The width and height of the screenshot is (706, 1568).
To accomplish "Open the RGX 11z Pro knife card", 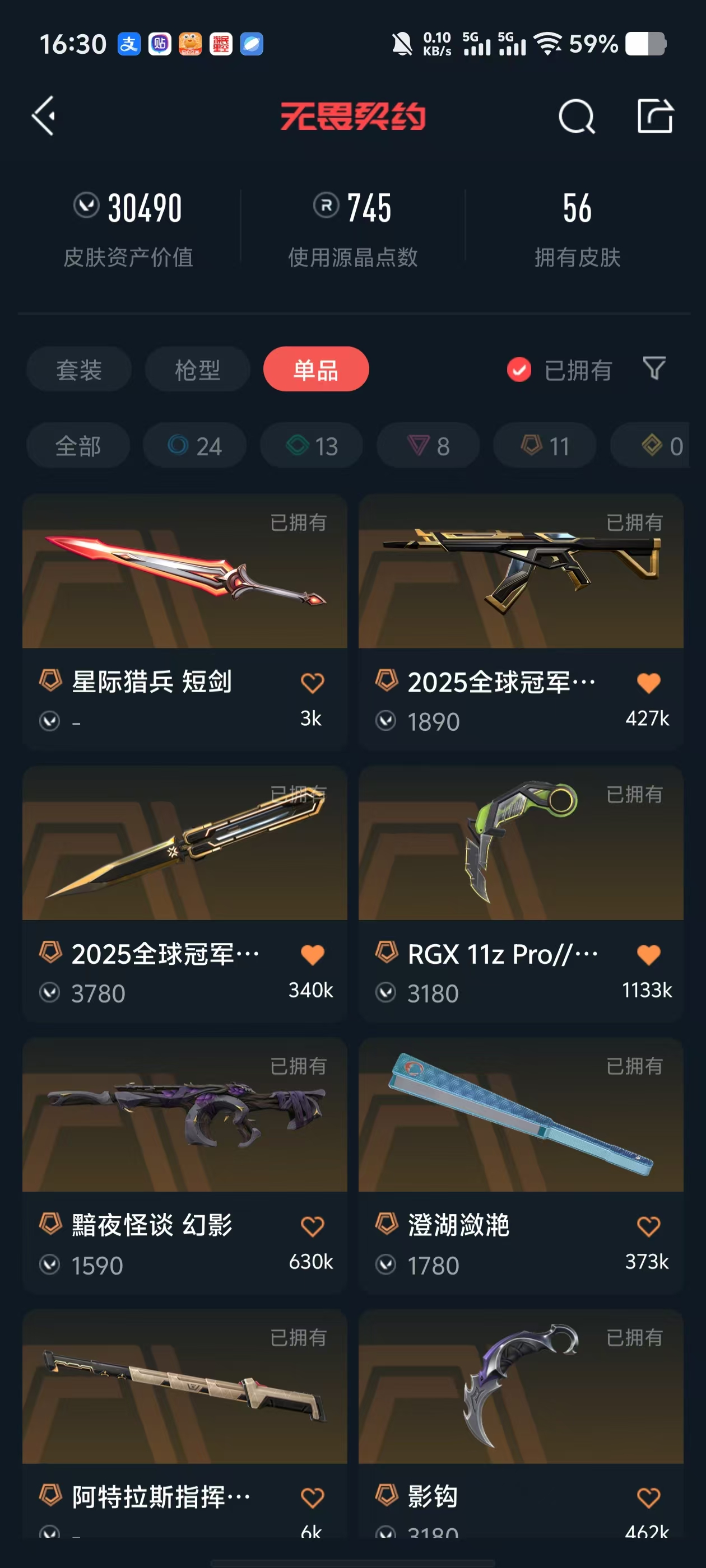I will click(521, 844).
